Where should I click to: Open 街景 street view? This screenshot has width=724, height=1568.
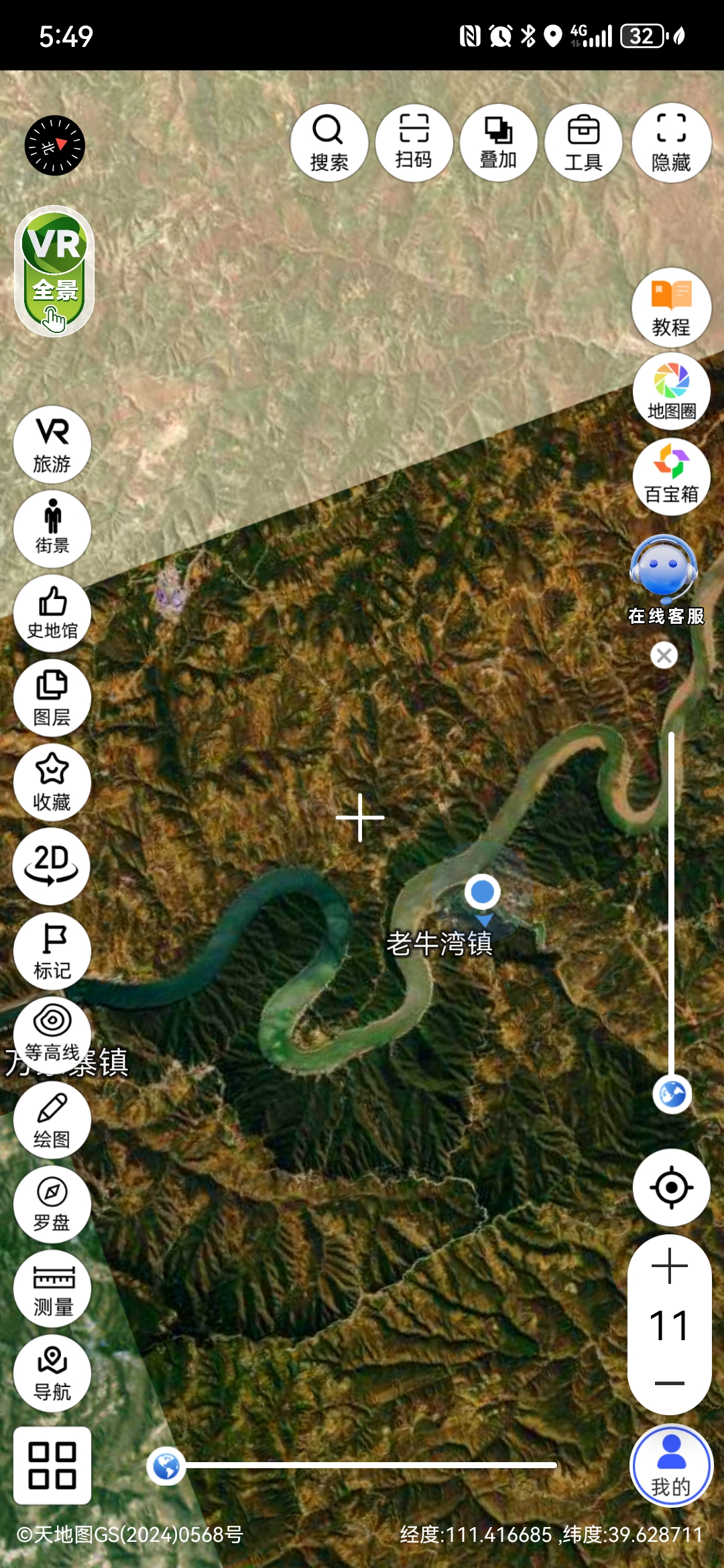[52, 528]
